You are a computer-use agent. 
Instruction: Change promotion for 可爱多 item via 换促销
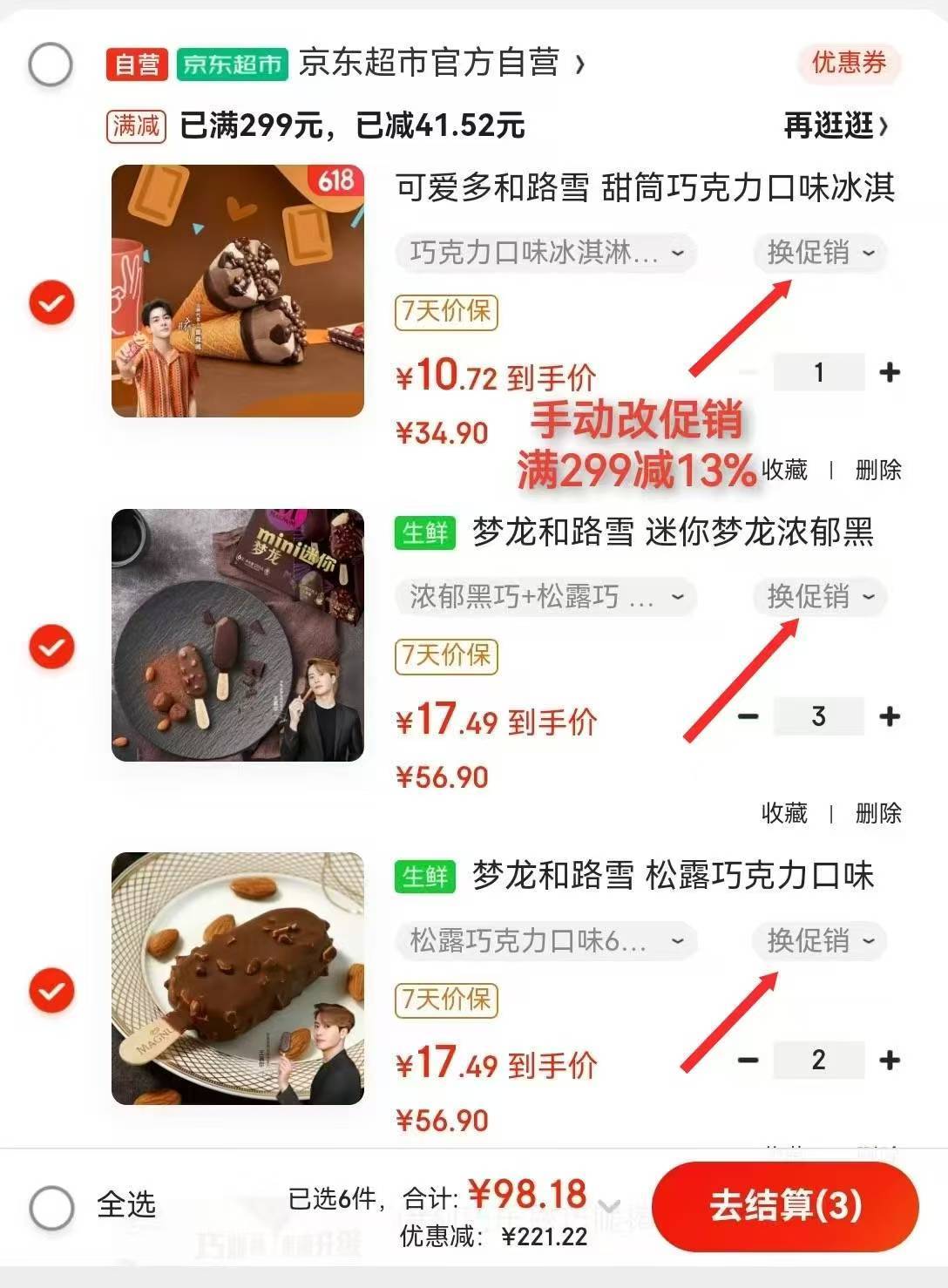click(x=819, y=253)
